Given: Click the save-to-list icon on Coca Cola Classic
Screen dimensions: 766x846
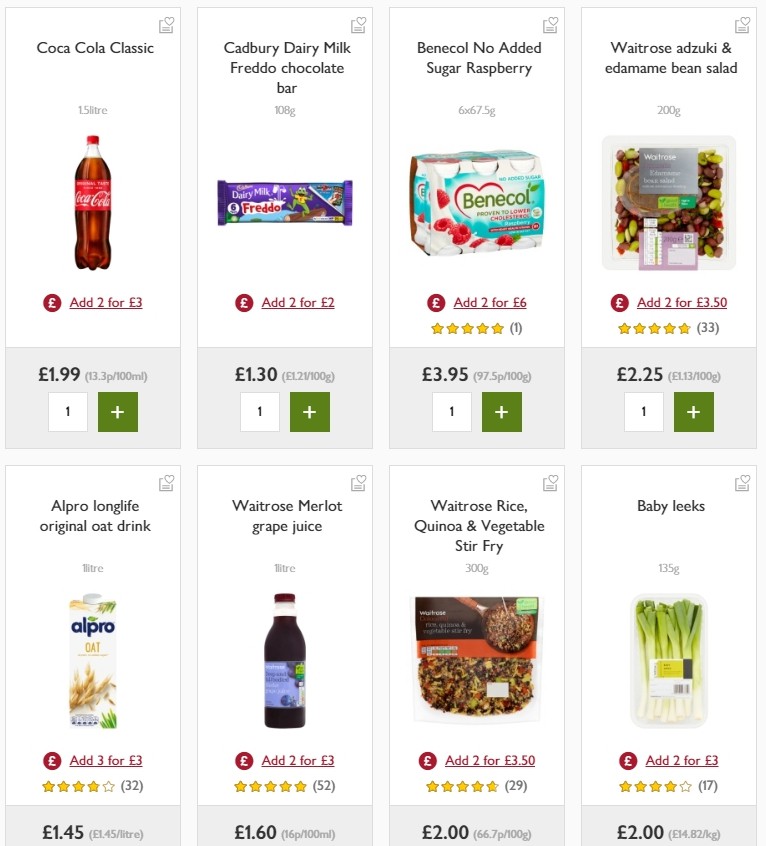Looking at the screenshot, I should click(166, 25).
